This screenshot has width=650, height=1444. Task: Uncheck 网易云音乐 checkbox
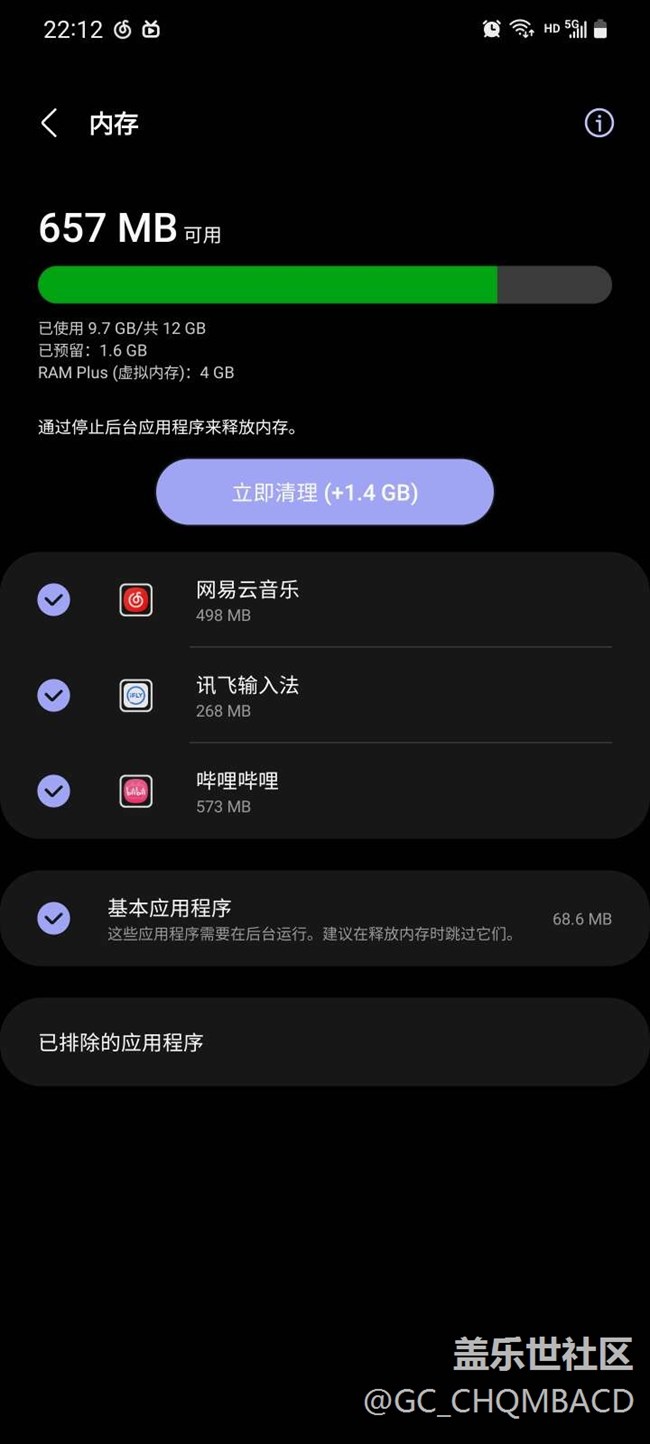(53, 600)
